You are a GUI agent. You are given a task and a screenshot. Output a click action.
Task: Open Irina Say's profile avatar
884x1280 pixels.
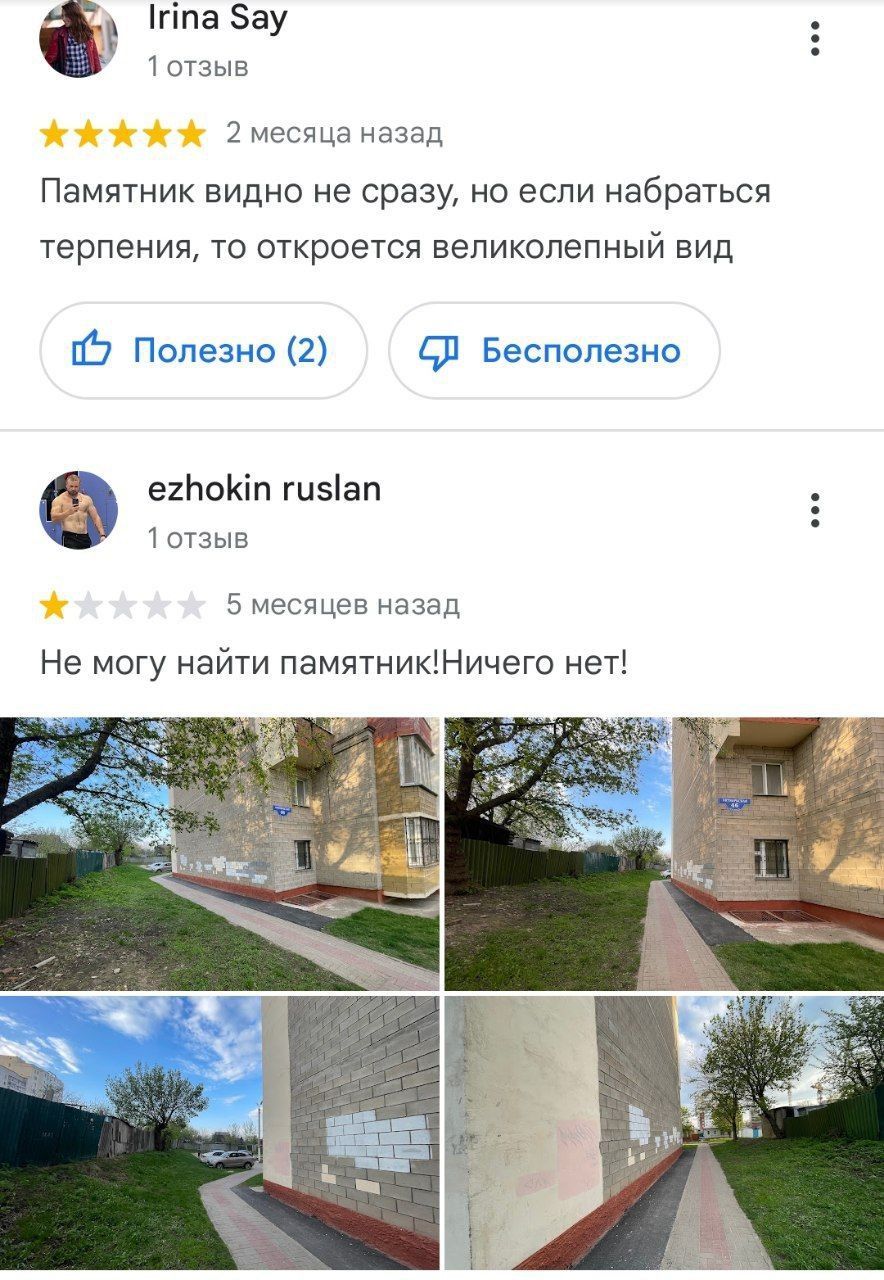[78, 39]
